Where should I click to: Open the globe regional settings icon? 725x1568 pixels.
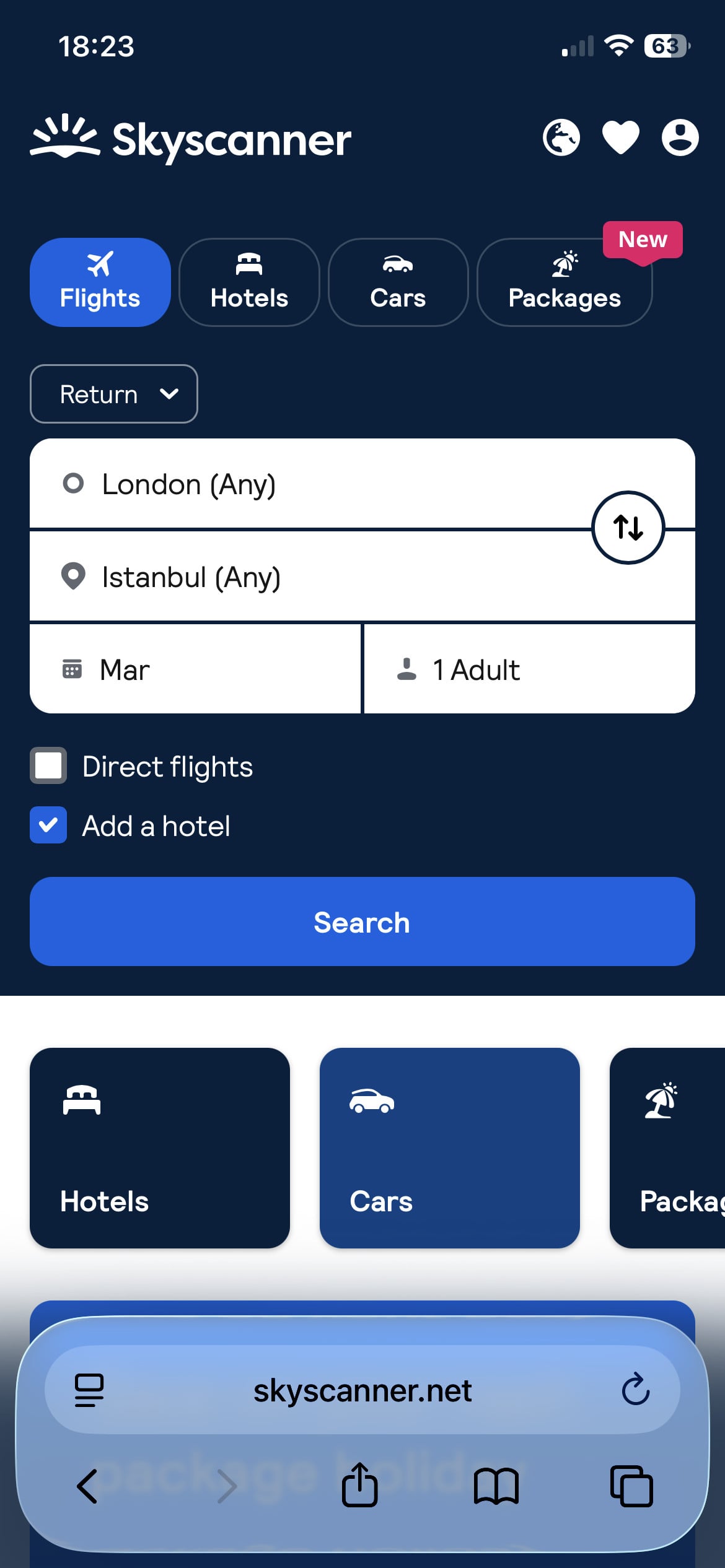pos(561,137)
